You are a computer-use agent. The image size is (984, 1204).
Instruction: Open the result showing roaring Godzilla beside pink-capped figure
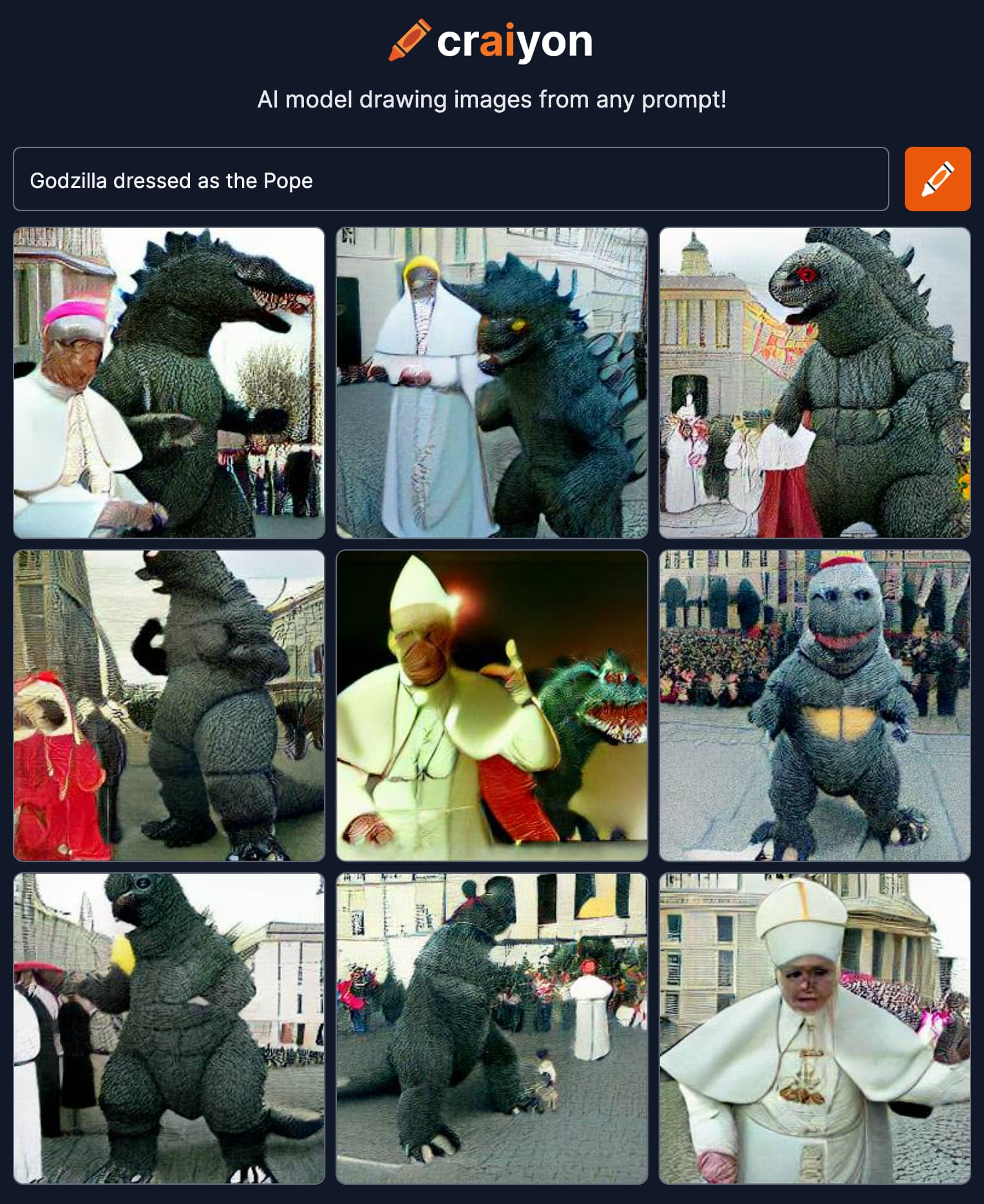pos(169,382)
